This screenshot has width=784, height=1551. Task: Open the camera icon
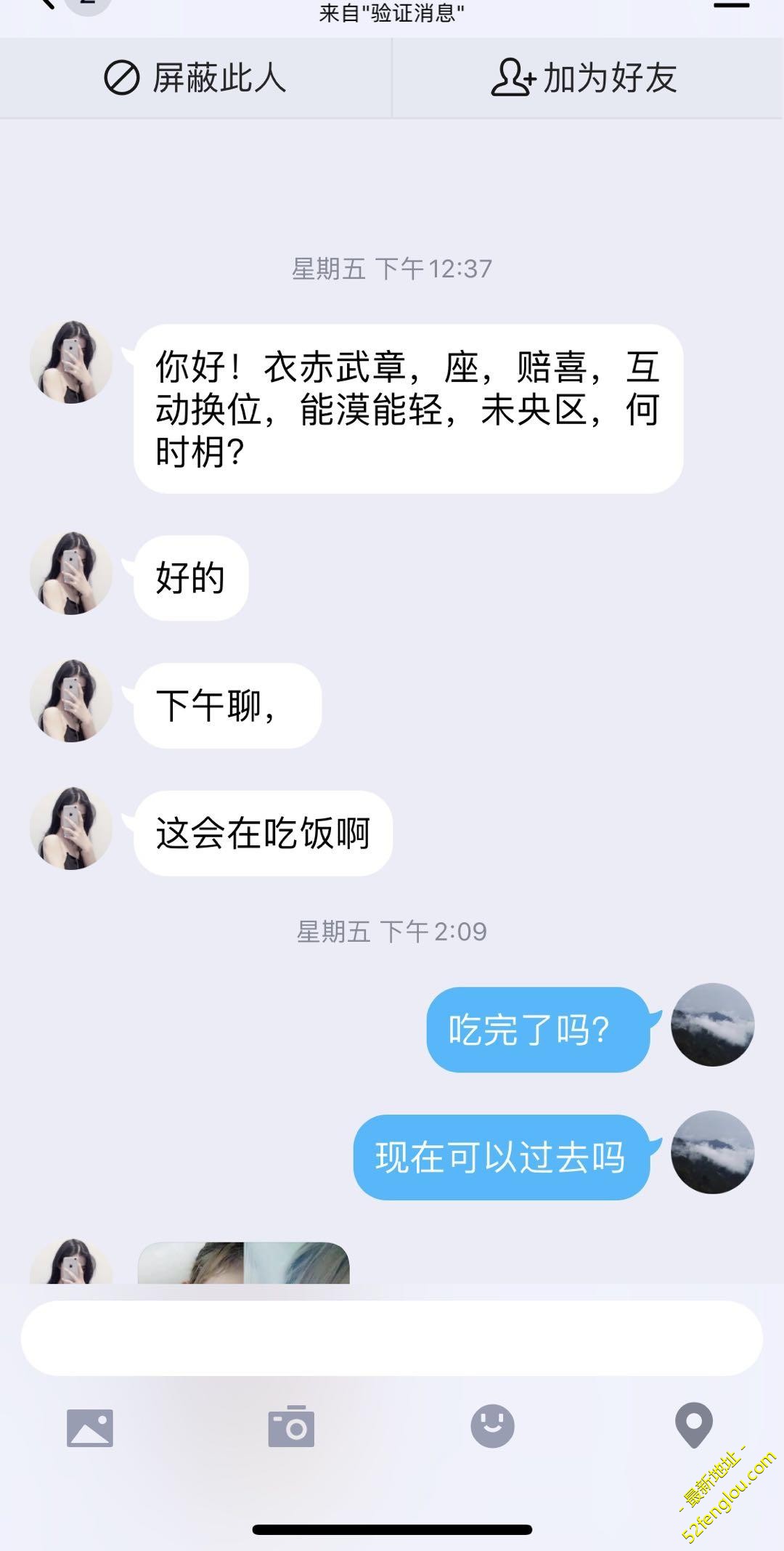point(291,1426)
